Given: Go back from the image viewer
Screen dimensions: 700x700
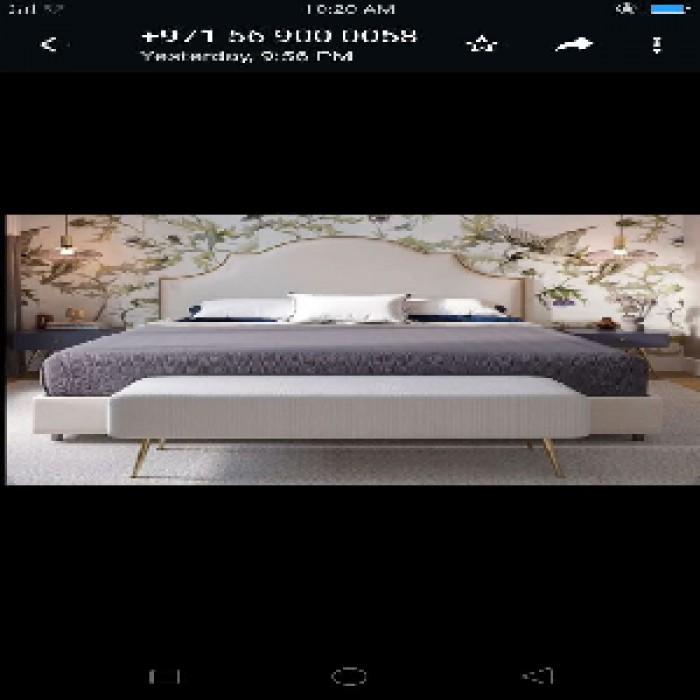Looking at the screenshot, I should 49,45.
